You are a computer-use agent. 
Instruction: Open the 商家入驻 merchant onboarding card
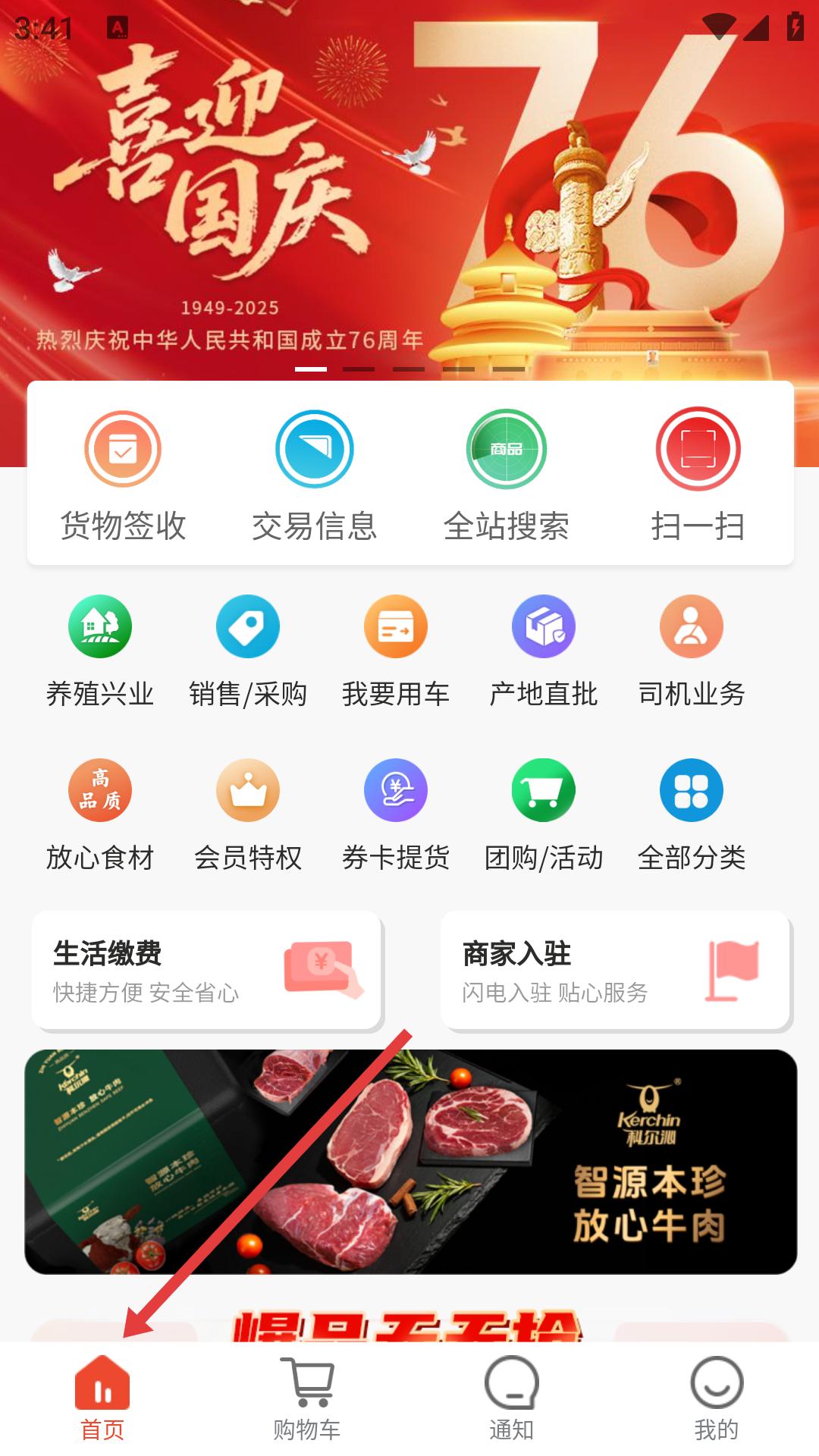615,971
